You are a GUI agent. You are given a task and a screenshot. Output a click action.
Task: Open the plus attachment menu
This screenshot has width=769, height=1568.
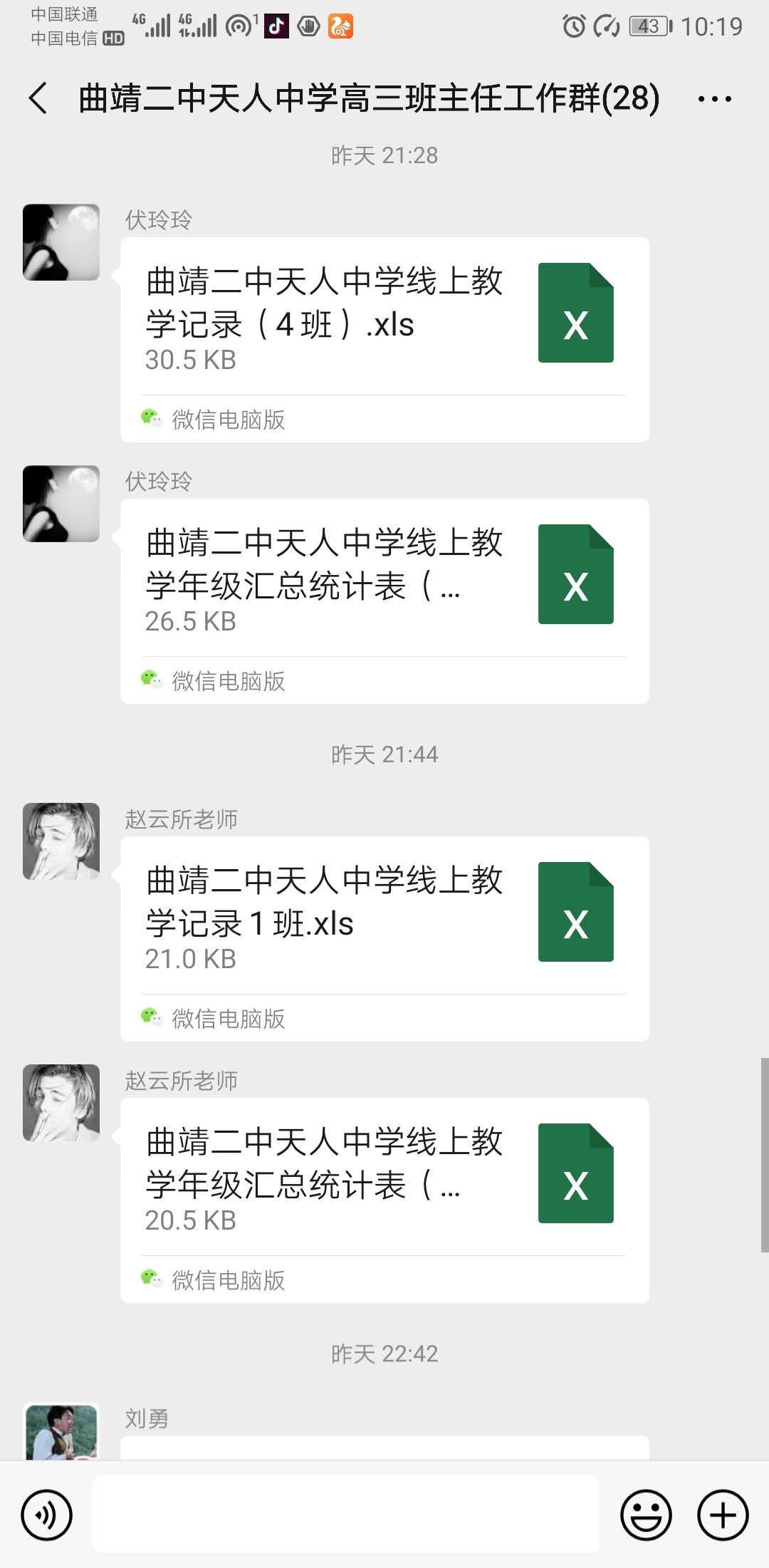coord(723,1515)
